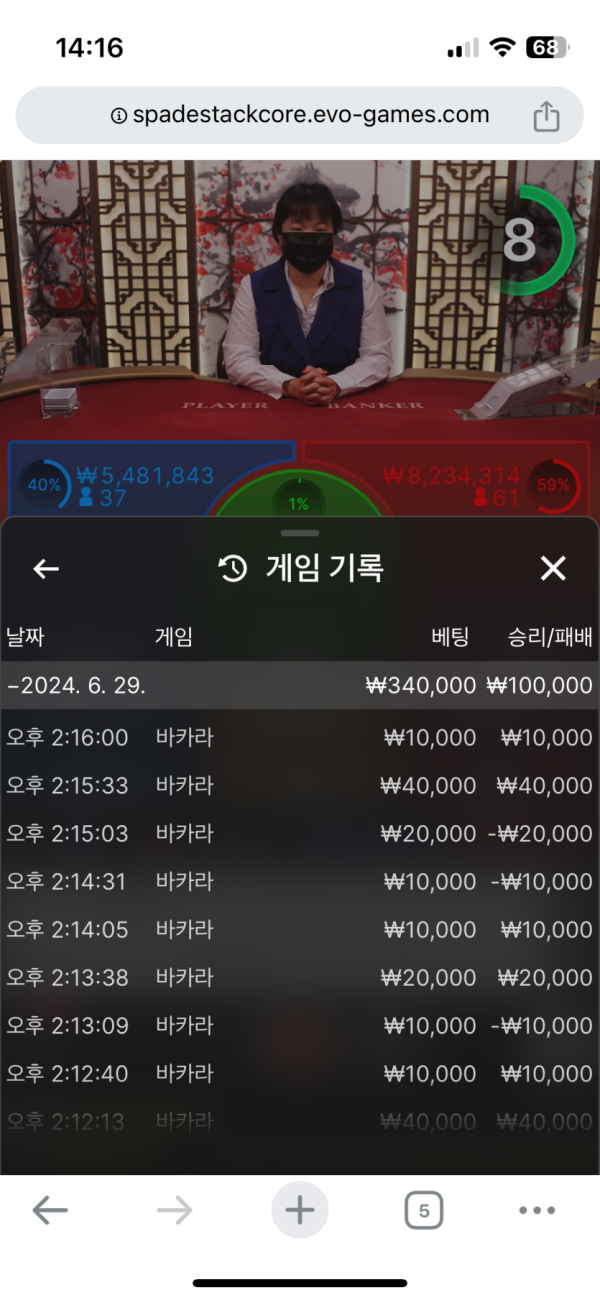
Task: Open the 오후 2:16:00 바카라 record
Action: 300,738
